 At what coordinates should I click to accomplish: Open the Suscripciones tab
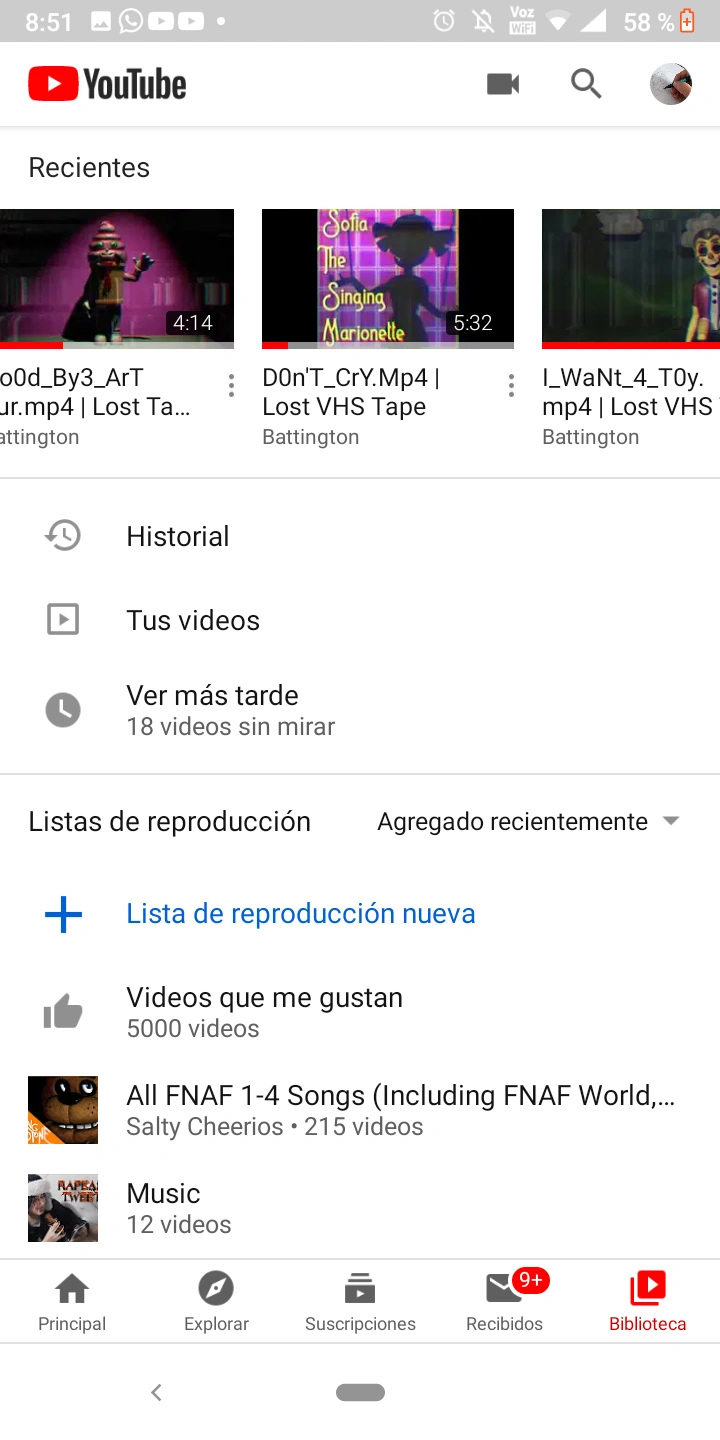coord(360,1300)
